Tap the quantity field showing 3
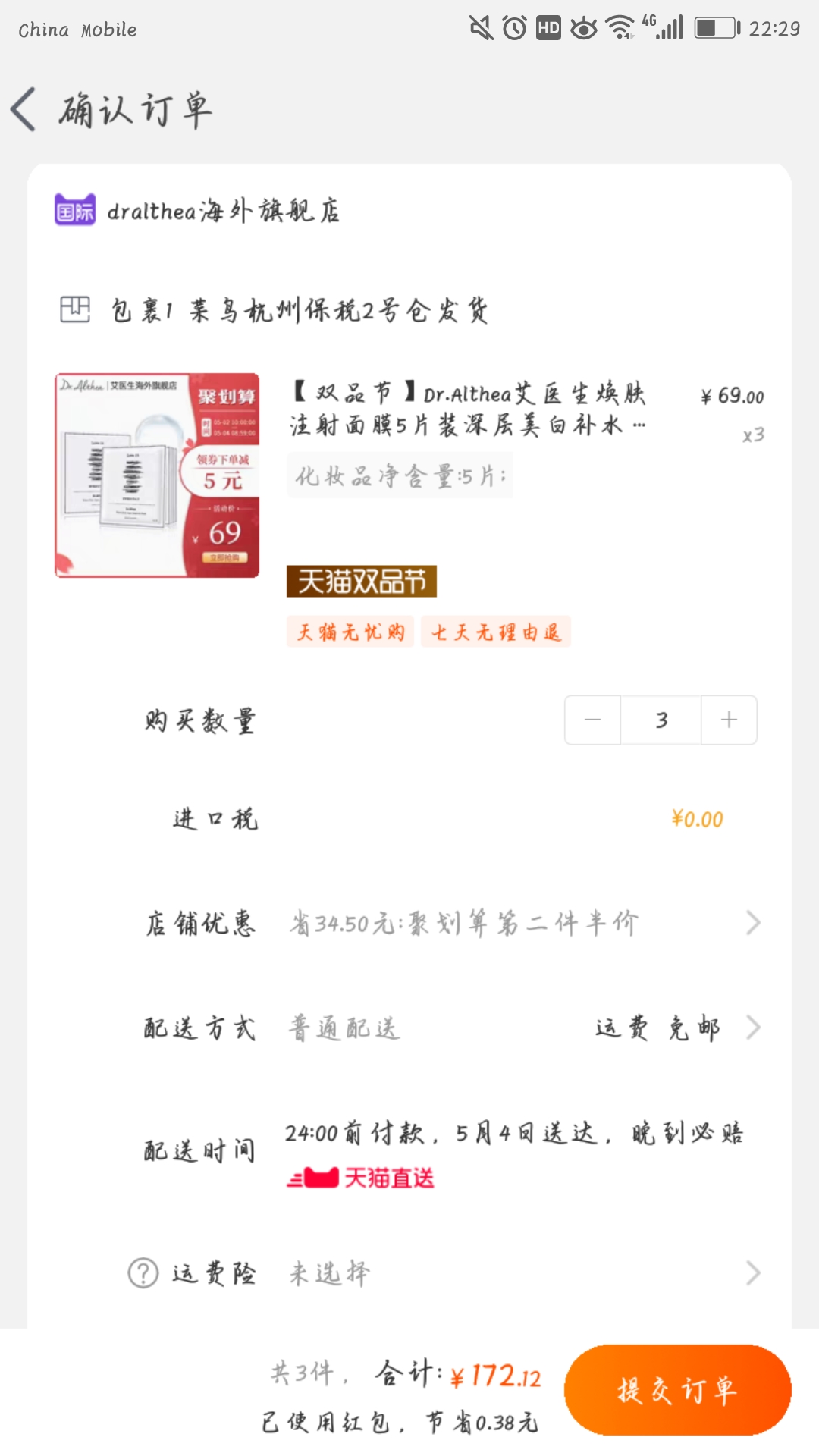The width and height of the screenshot is (819, 1456). 661,720
